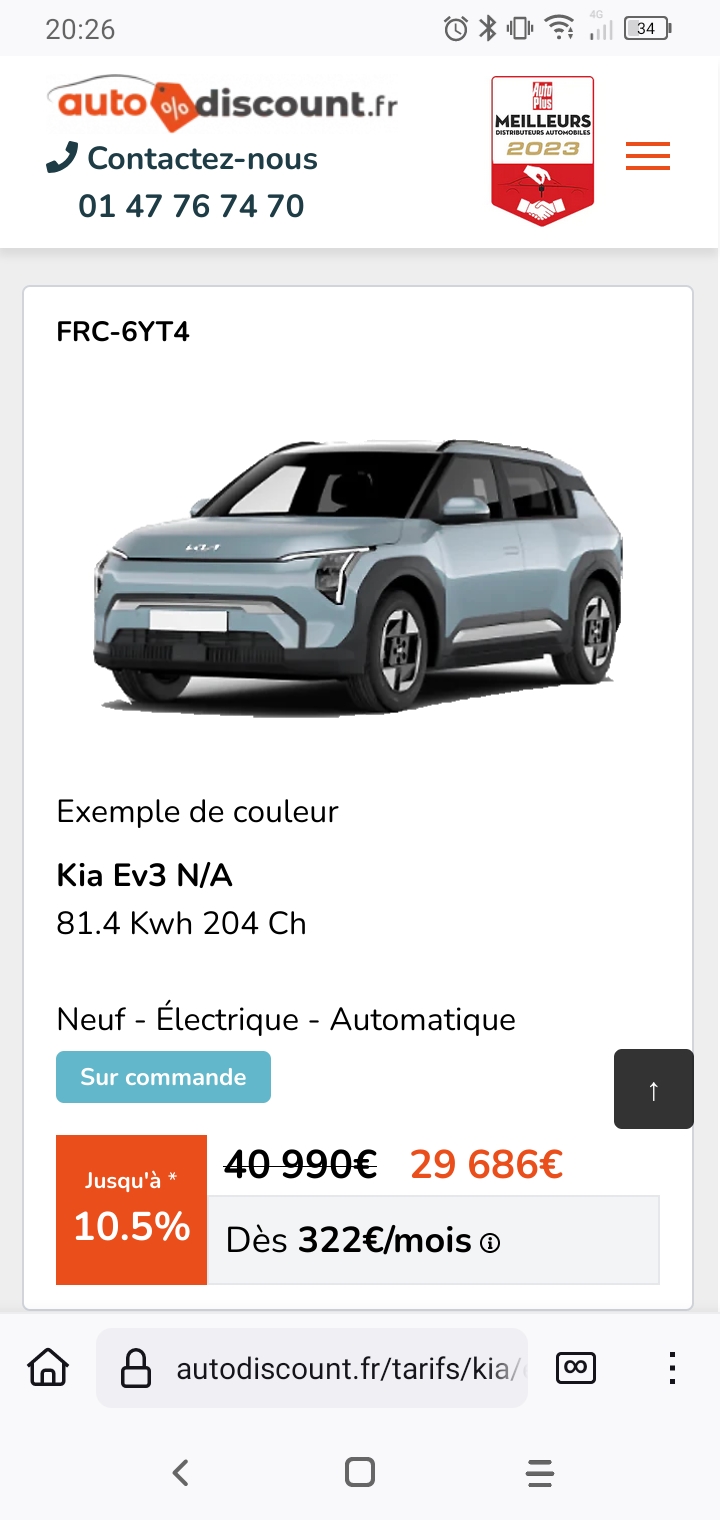The image size is (720, 1520).
Task: Show info about 322€/mois financing
Action: click(490, 1243)
